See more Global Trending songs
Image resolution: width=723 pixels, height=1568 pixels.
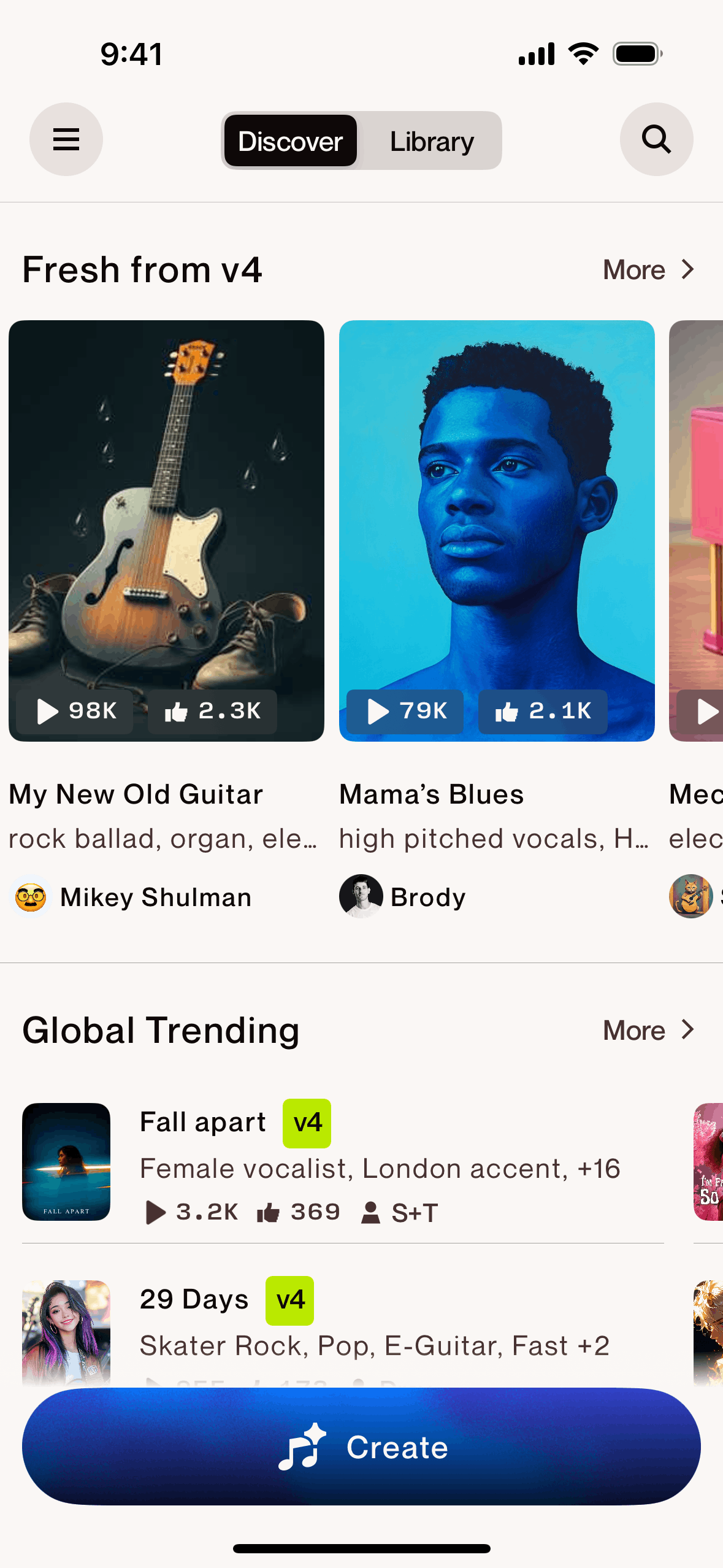649,1031
